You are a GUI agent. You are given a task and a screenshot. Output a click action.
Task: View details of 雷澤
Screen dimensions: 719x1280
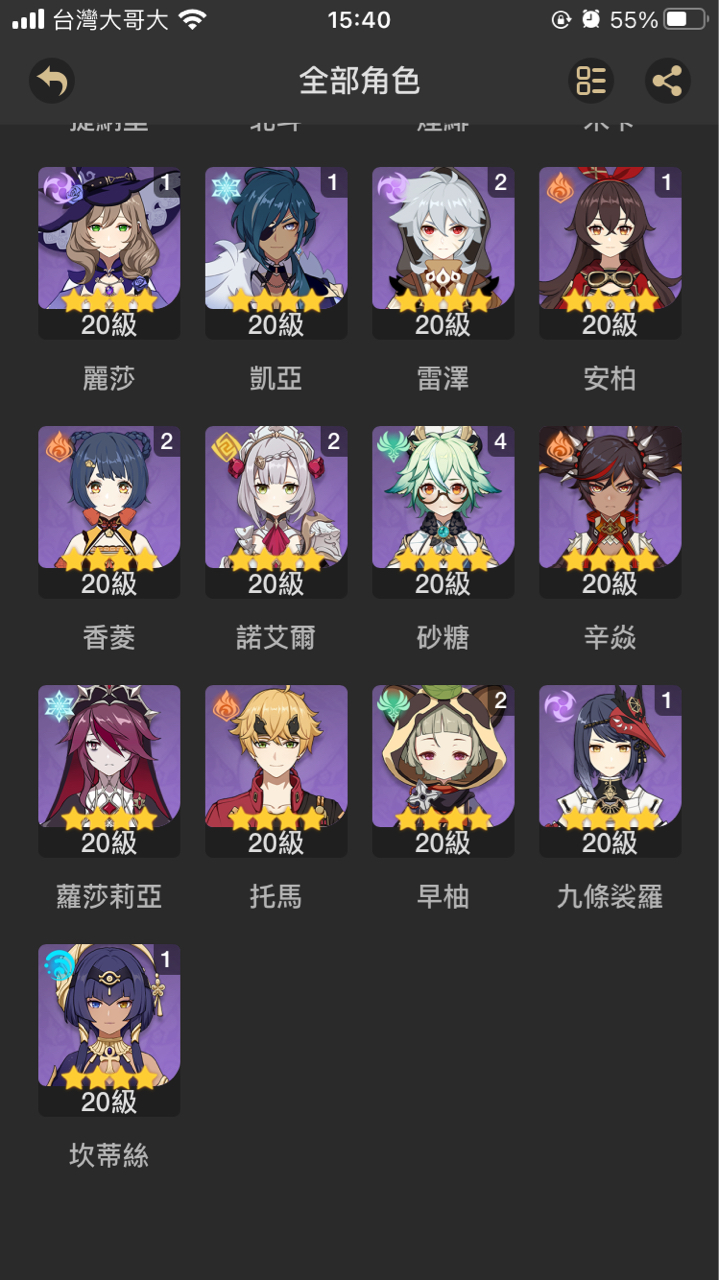pyautogui.click(x=443, y=253)
